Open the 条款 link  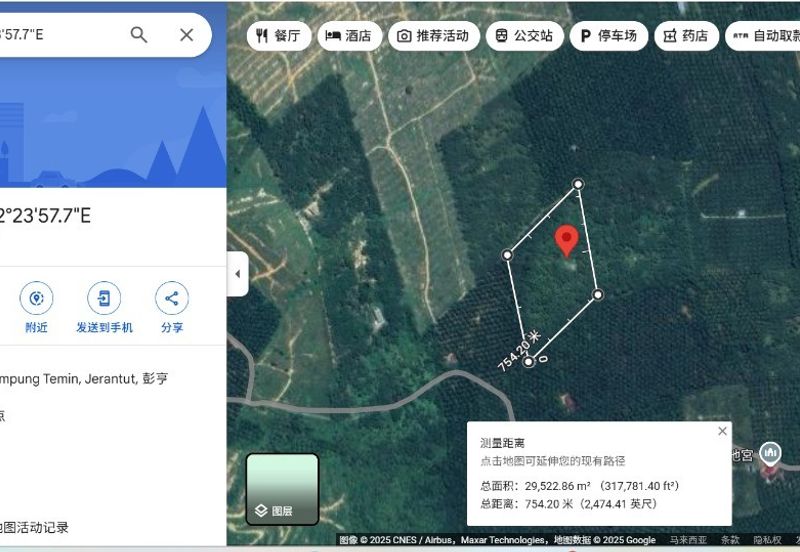(x=730, y=540)
